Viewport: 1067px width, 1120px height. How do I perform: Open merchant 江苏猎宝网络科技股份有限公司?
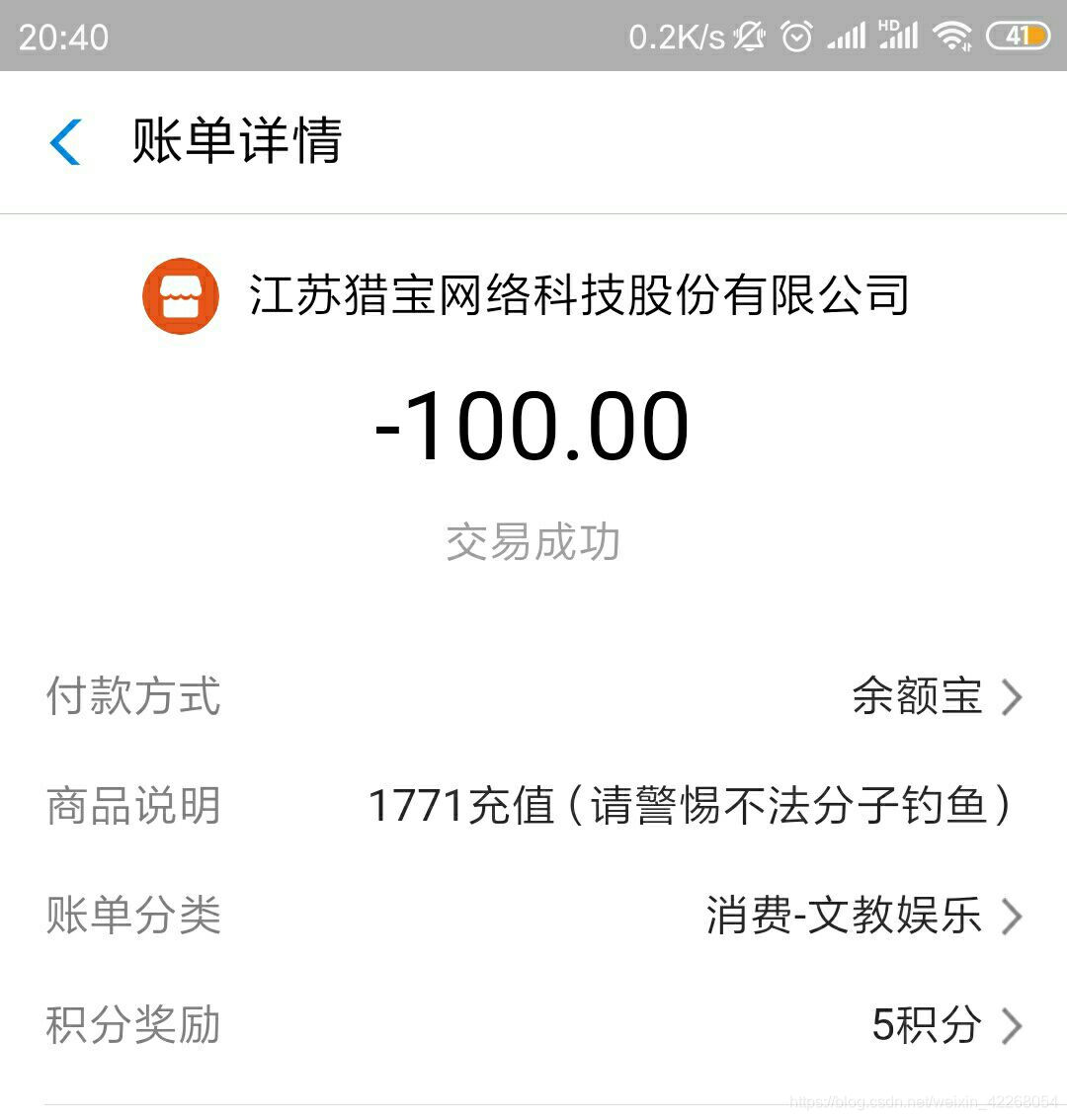click(526, 295)
